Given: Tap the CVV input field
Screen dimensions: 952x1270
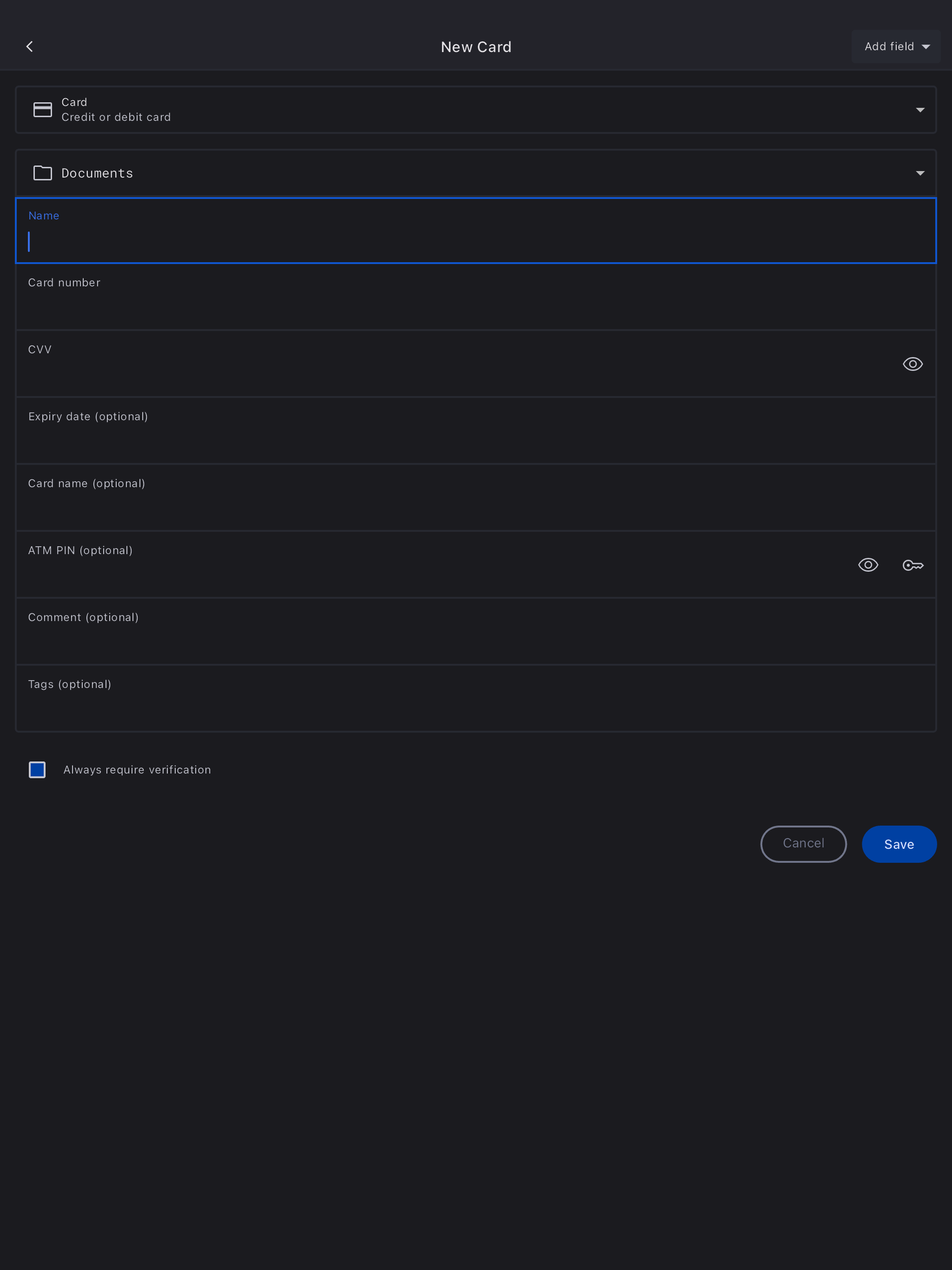Looking at the screenshot, I should pos(448,373).
